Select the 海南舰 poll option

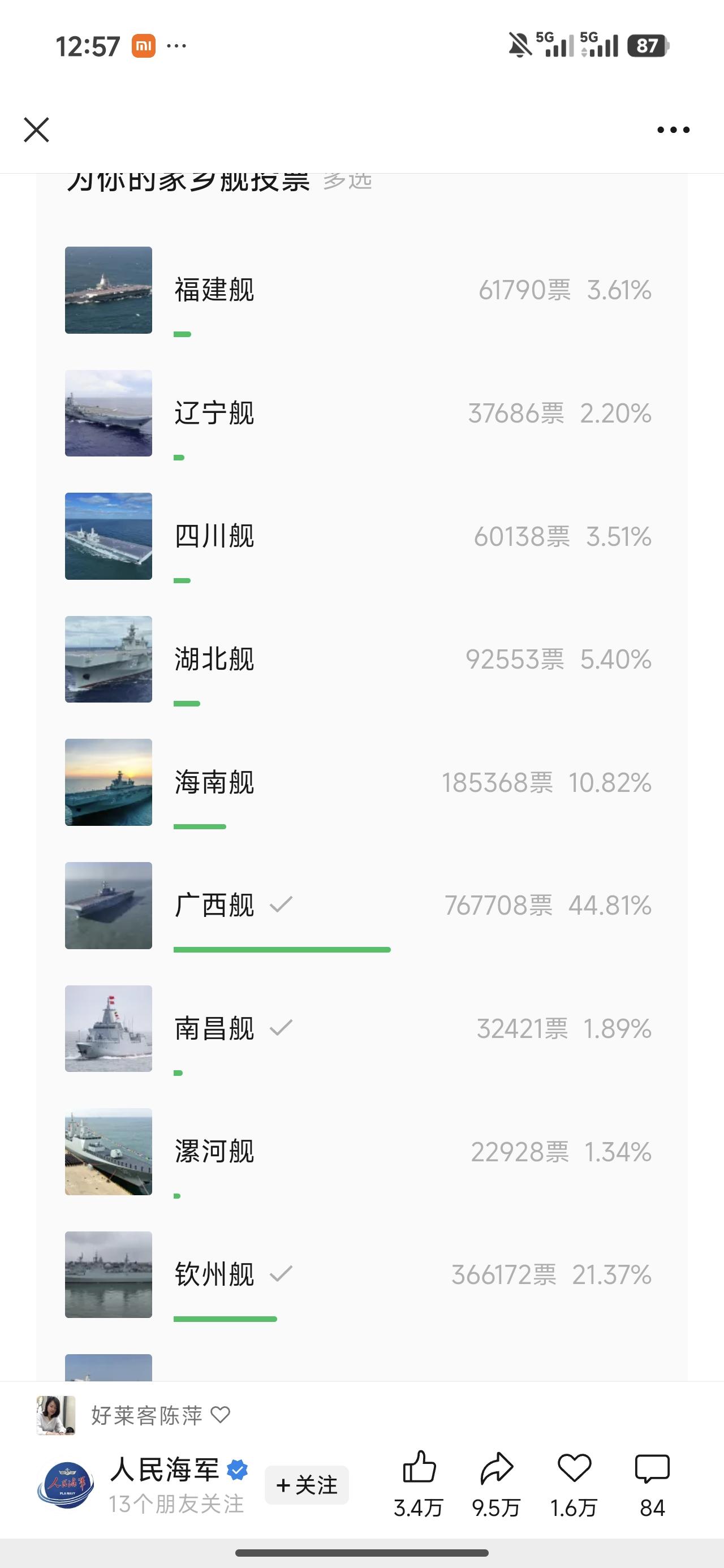(x=214, y=783)
